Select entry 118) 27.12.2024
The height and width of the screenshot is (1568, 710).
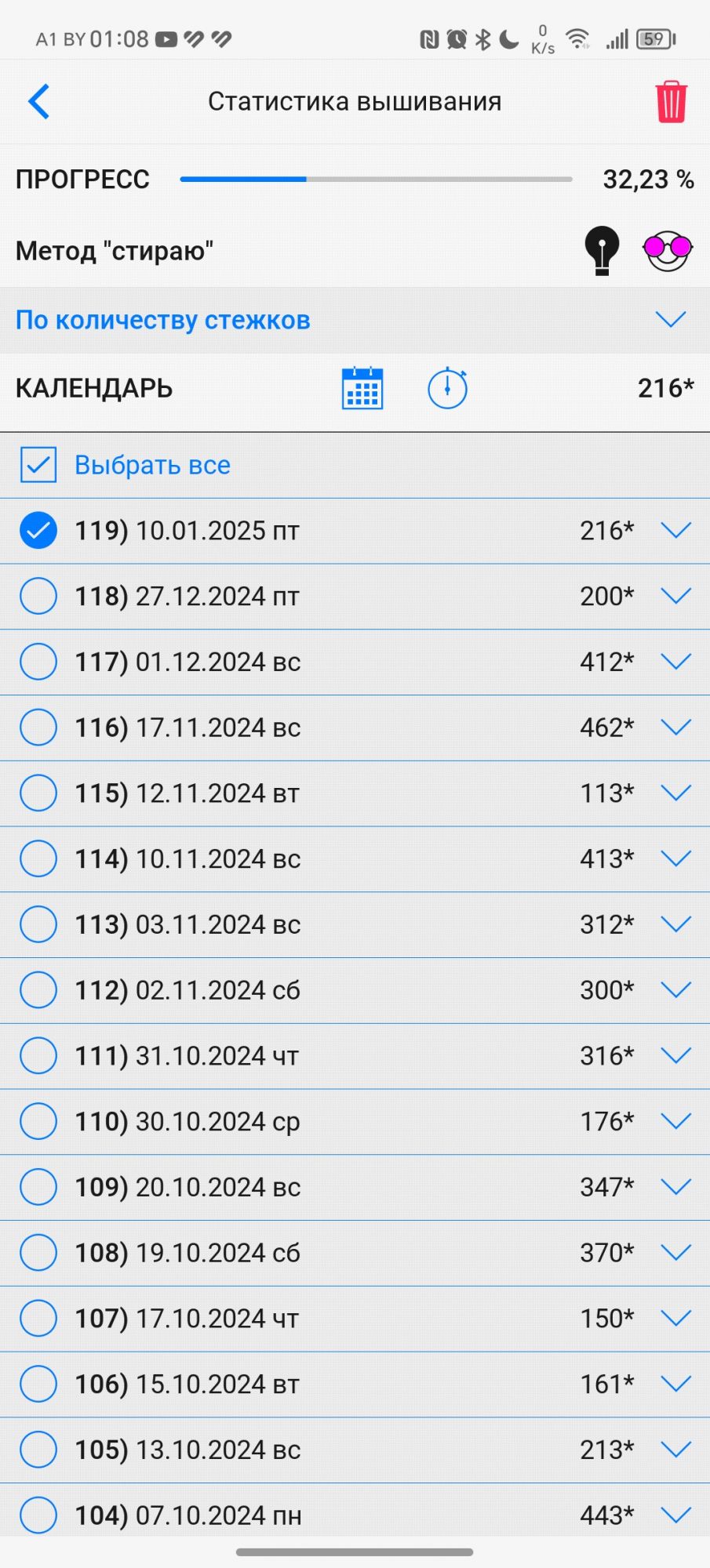[x=38, y=596]
